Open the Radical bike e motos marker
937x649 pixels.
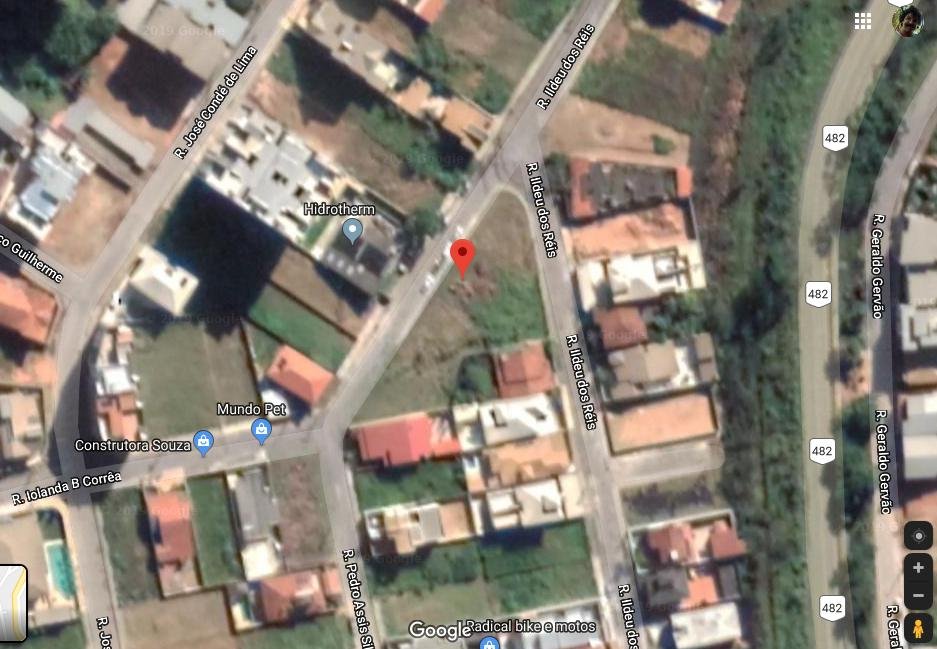click(489, 643)
